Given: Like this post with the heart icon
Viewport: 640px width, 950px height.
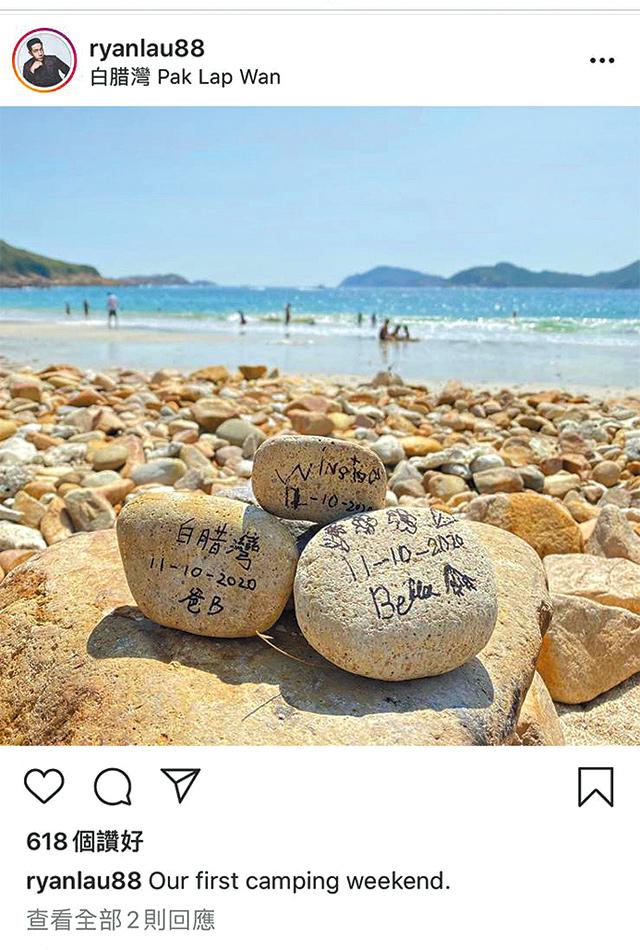Looking at the screenshot, I should [x=44, y=786].
